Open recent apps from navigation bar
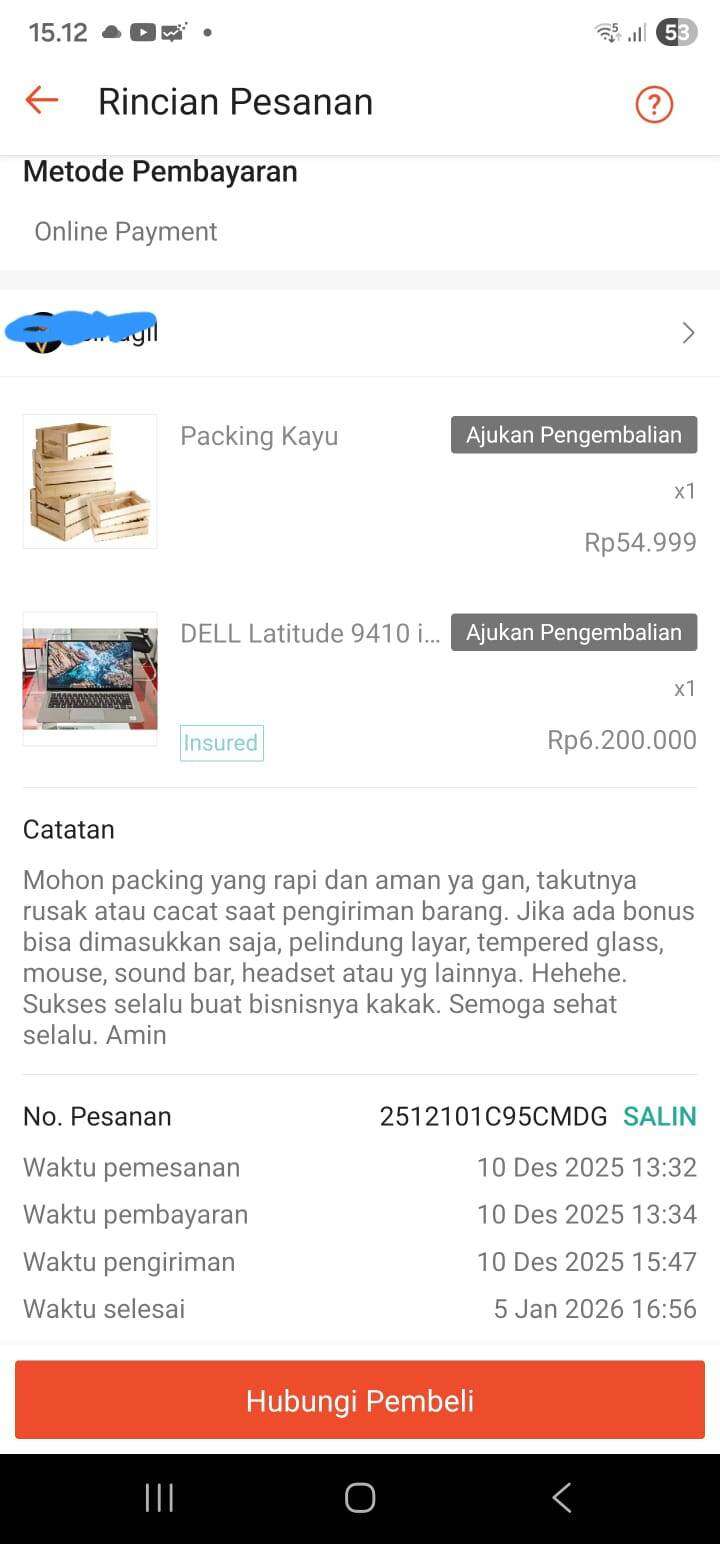 (x=158, y=1497)
